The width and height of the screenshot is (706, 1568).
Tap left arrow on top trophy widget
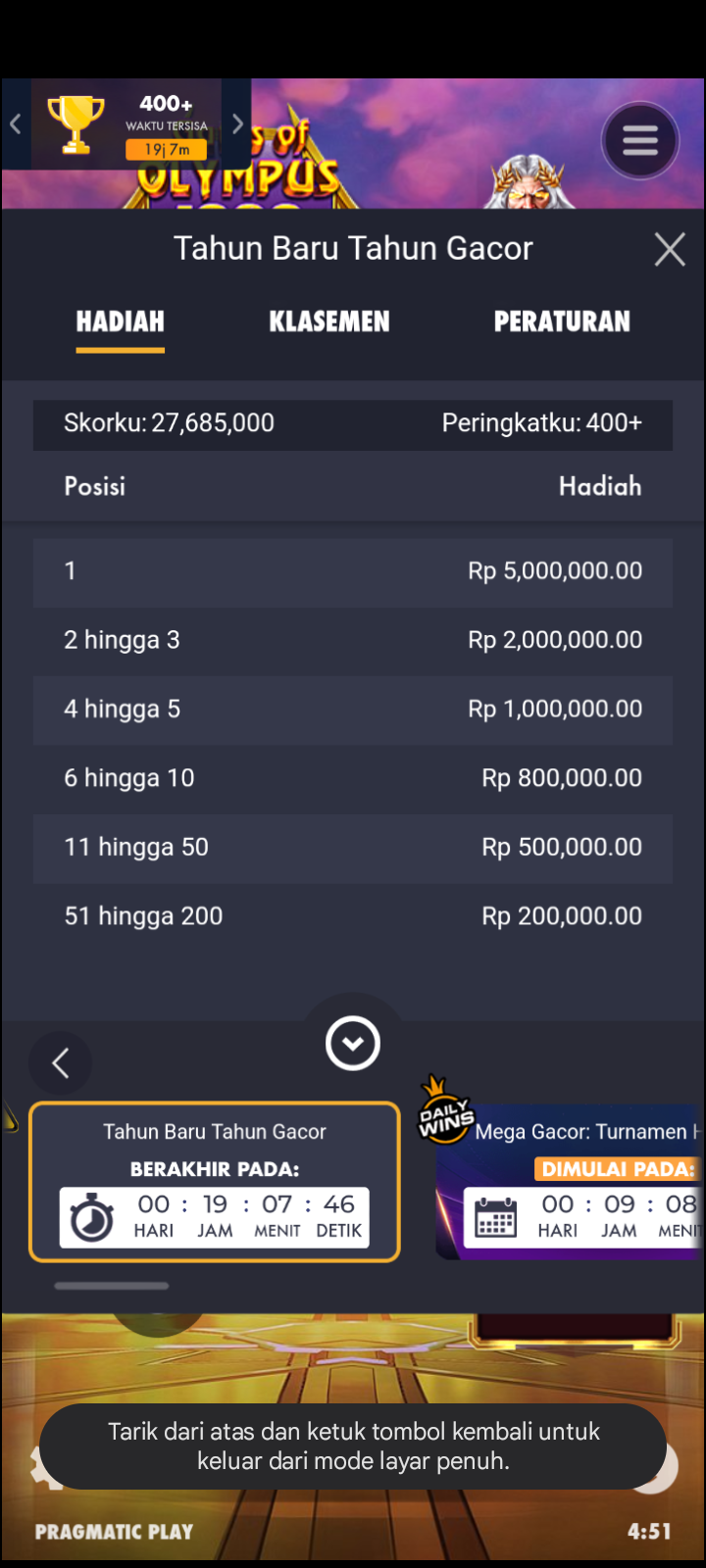coord(15,124)
